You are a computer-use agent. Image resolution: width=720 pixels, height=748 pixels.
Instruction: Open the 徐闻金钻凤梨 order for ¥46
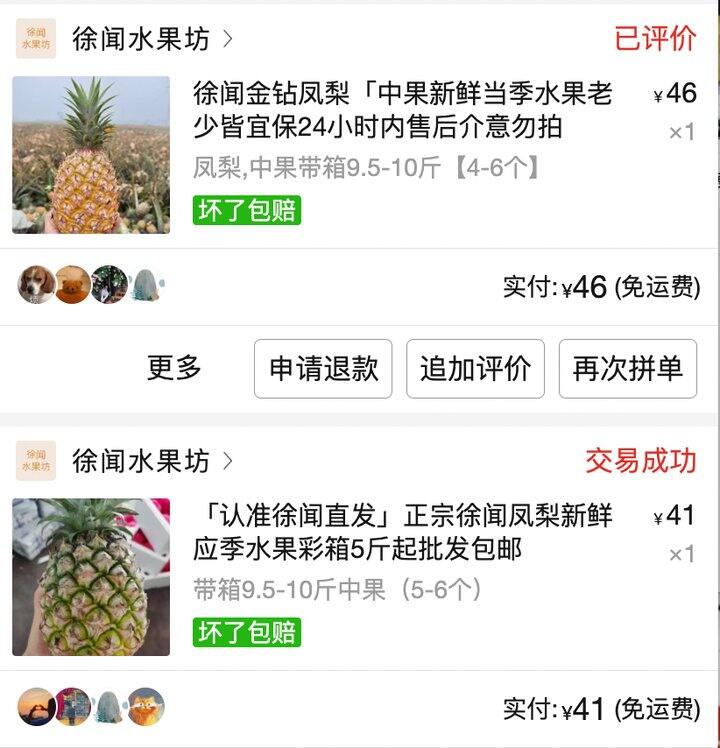(x=402, y=110)
